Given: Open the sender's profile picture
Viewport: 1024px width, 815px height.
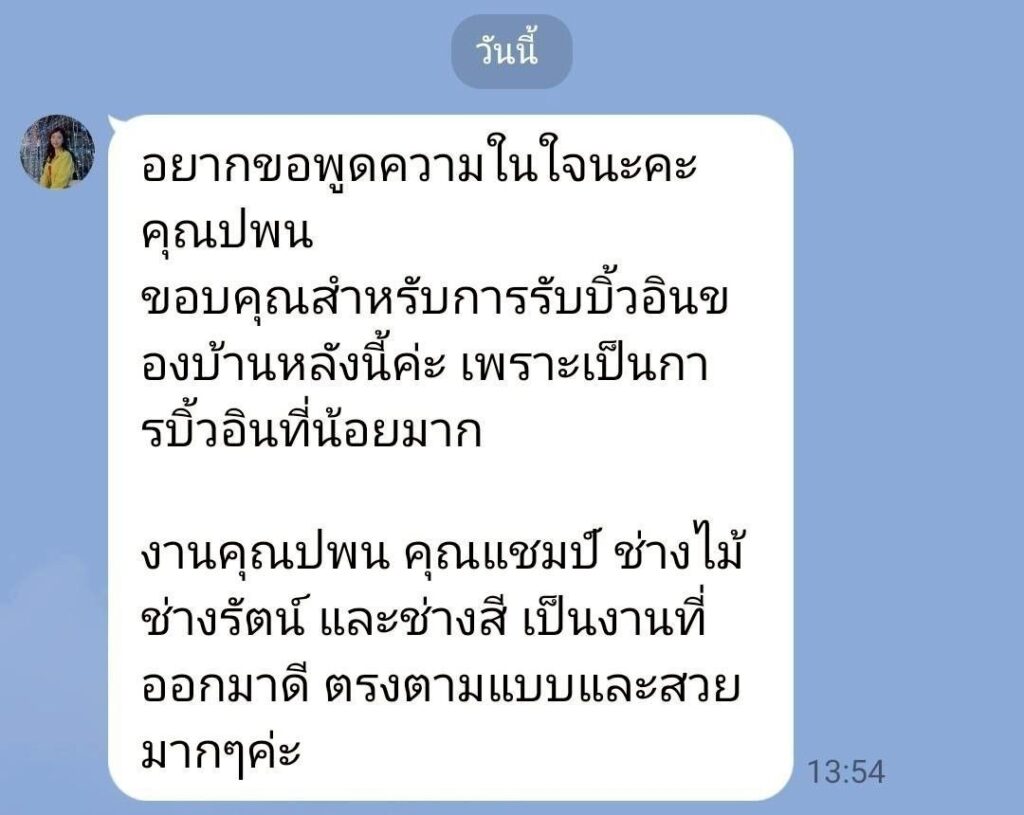Looking at the screenshot, I should click(58, 151).
